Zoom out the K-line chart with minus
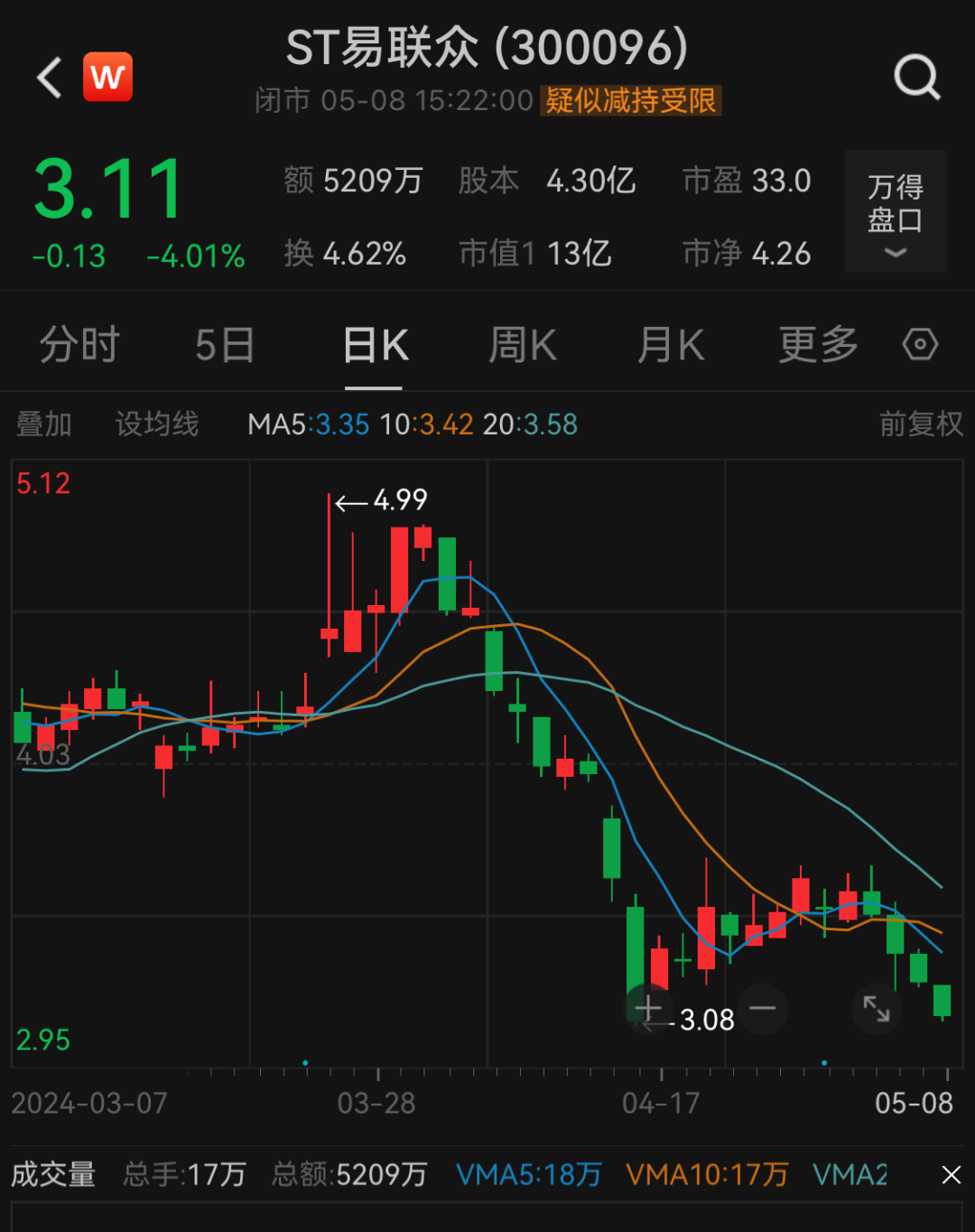Screen dimensions: 975x1232 tap(763, 1008)
